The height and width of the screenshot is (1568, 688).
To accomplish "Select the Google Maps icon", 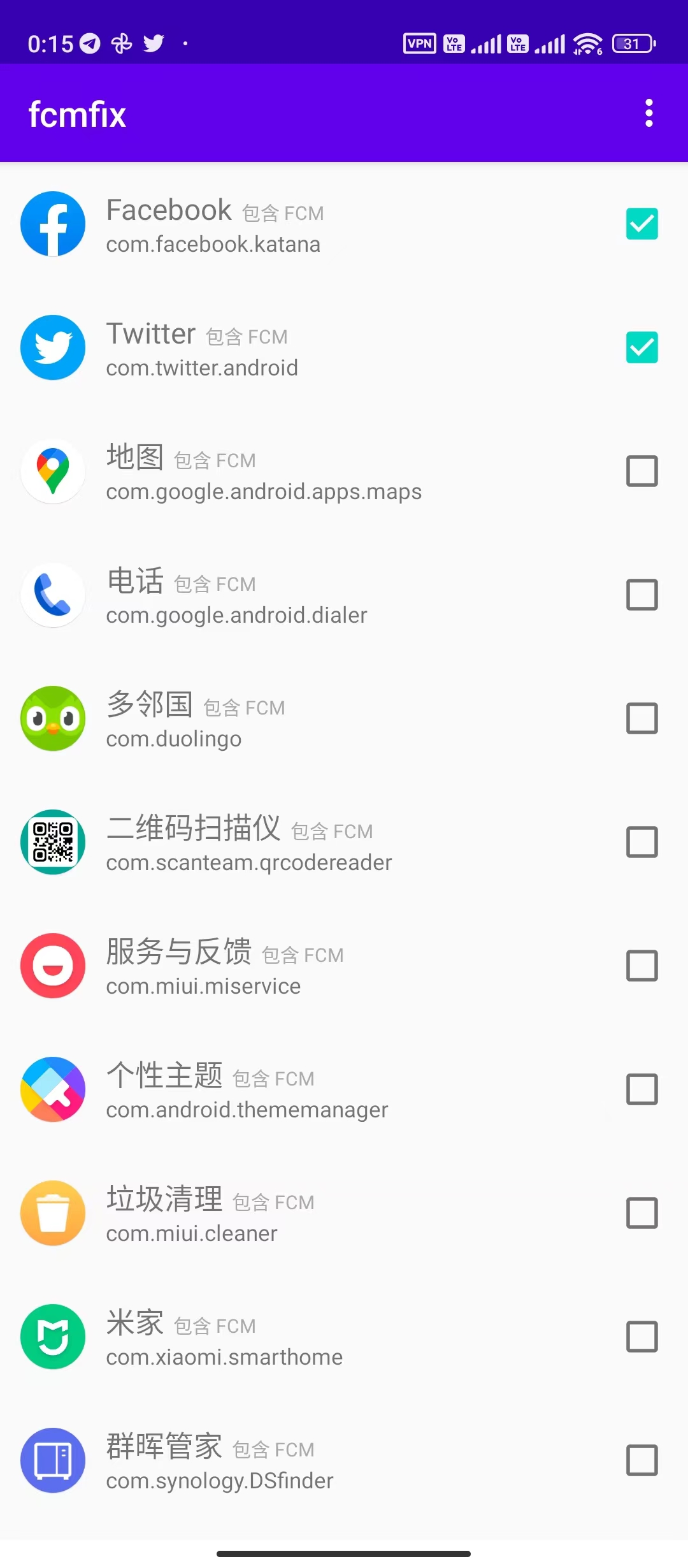I will point(53,471).
